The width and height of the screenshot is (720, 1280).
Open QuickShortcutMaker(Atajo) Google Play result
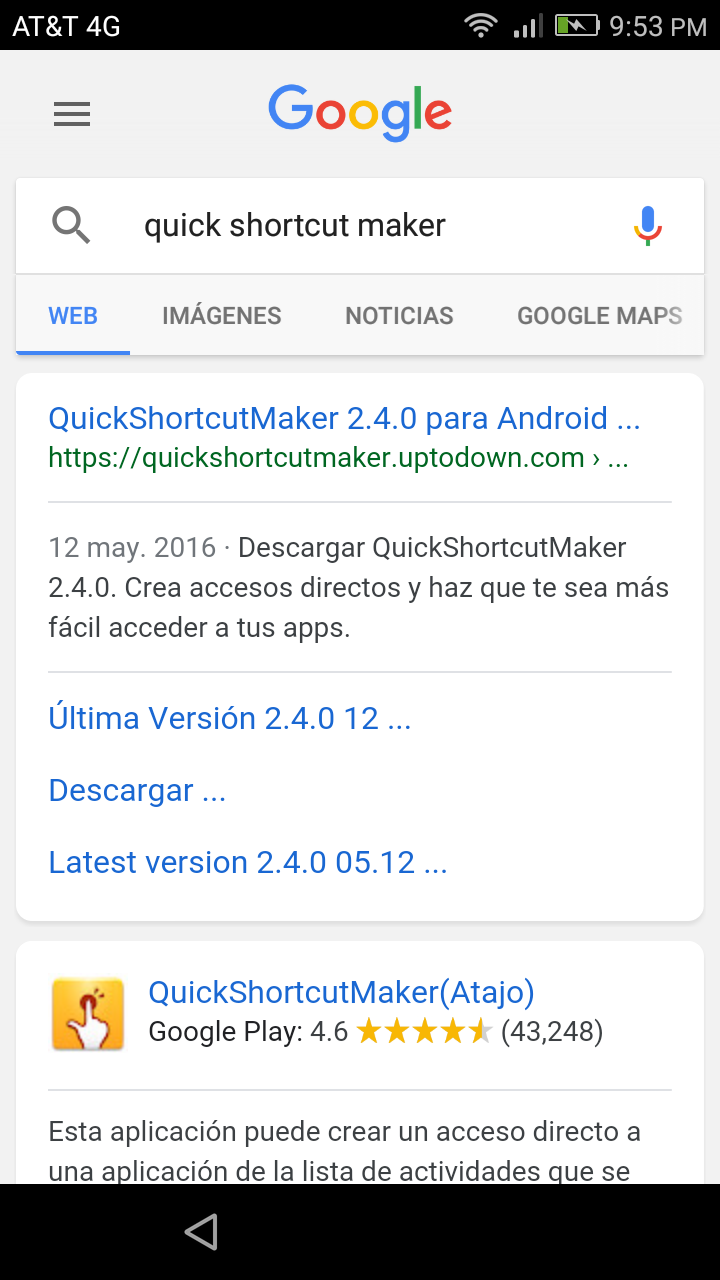[x=341, y=993]
